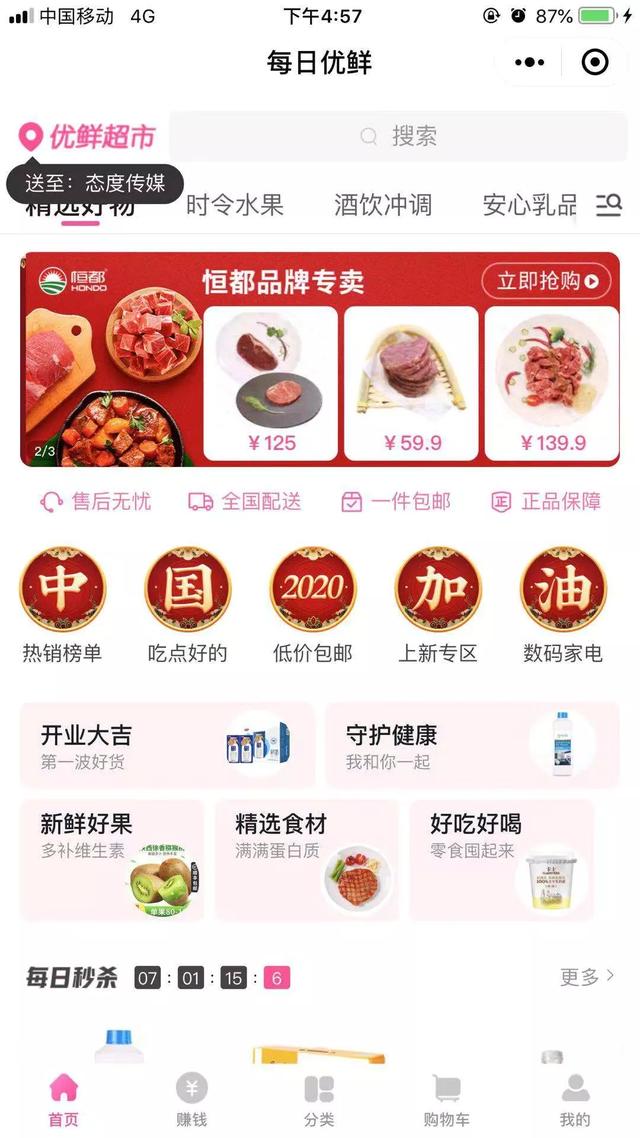
Task: View the 新鲜好果 card
Action: pyautogui.click(x=111, y=860)
